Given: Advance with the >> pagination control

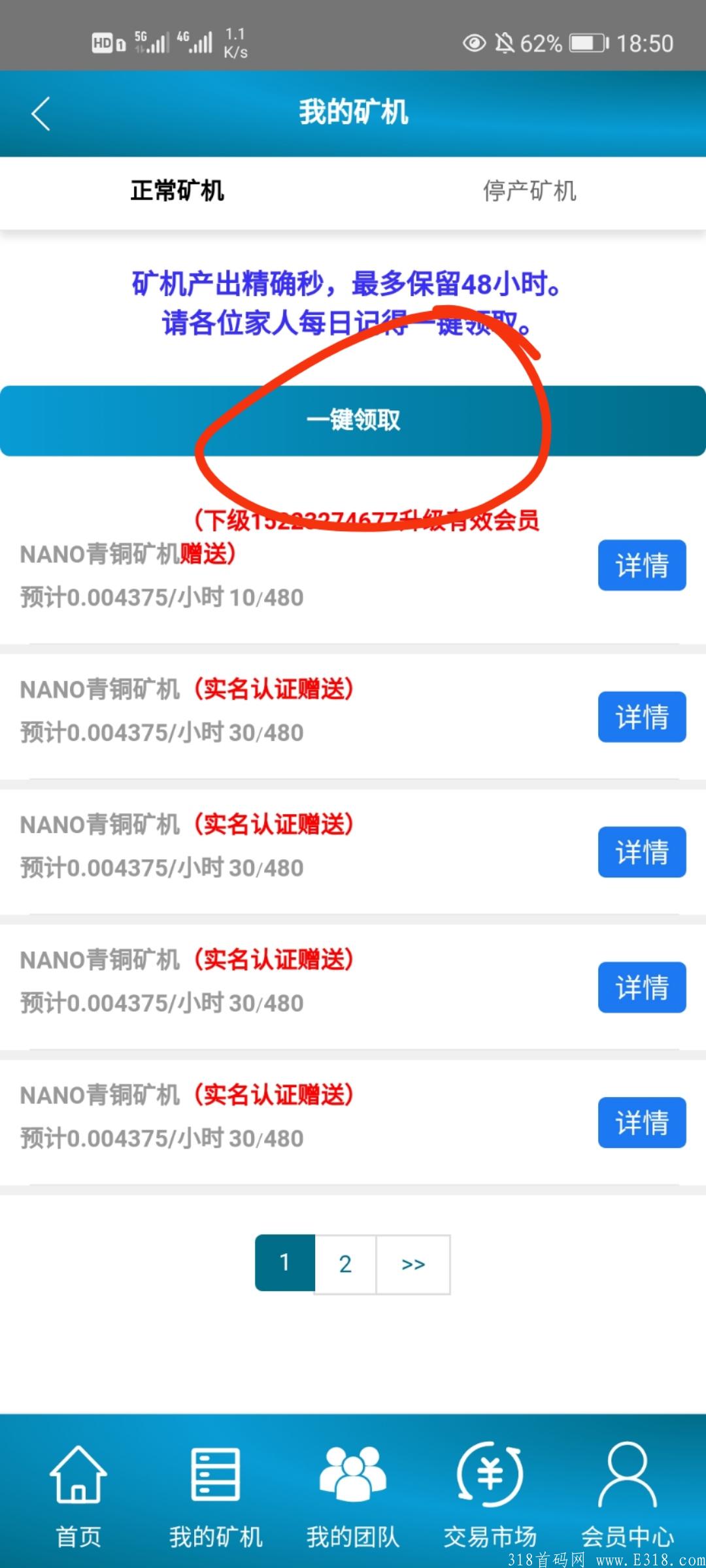Looking at the screenshot, I should click(x=413, y=1264).
